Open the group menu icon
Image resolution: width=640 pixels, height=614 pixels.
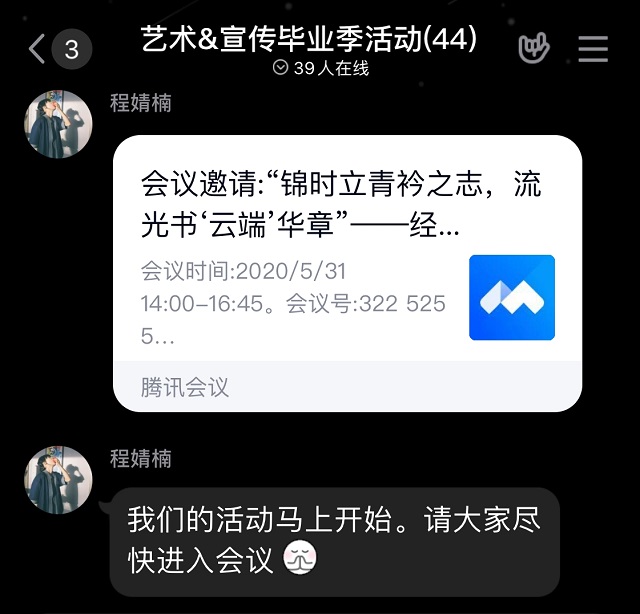(593, 49)
